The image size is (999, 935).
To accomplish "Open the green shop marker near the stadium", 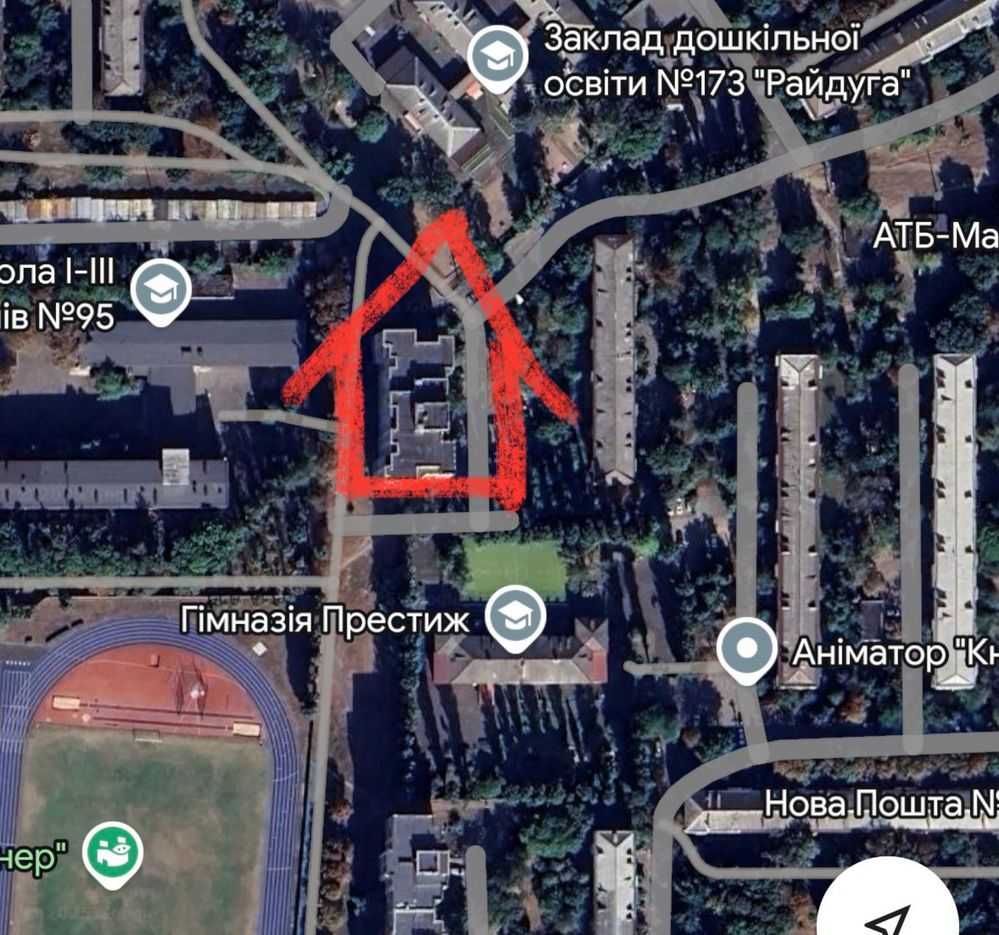I will [x=113, y=852].
